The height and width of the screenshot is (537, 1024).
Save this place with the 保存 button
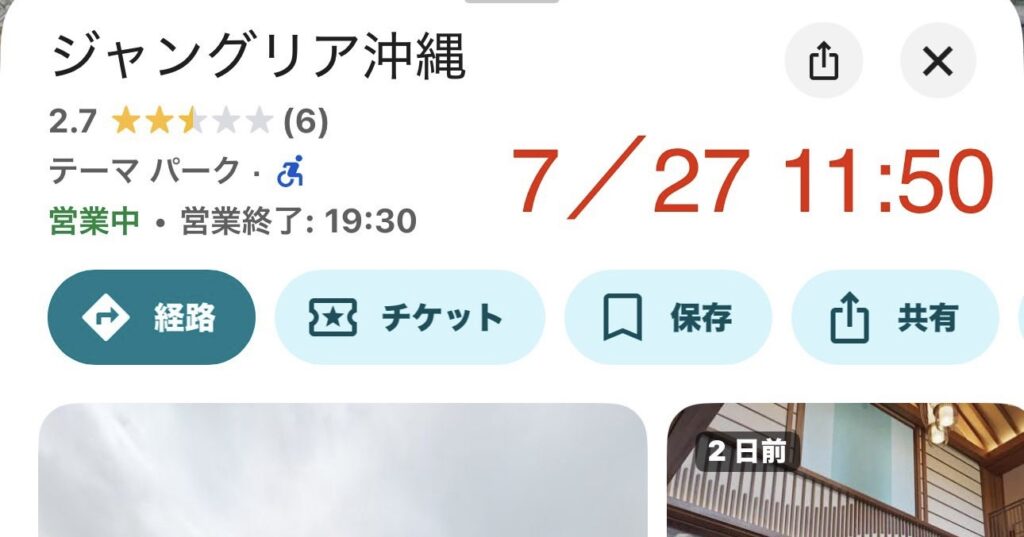pos(668,318)
